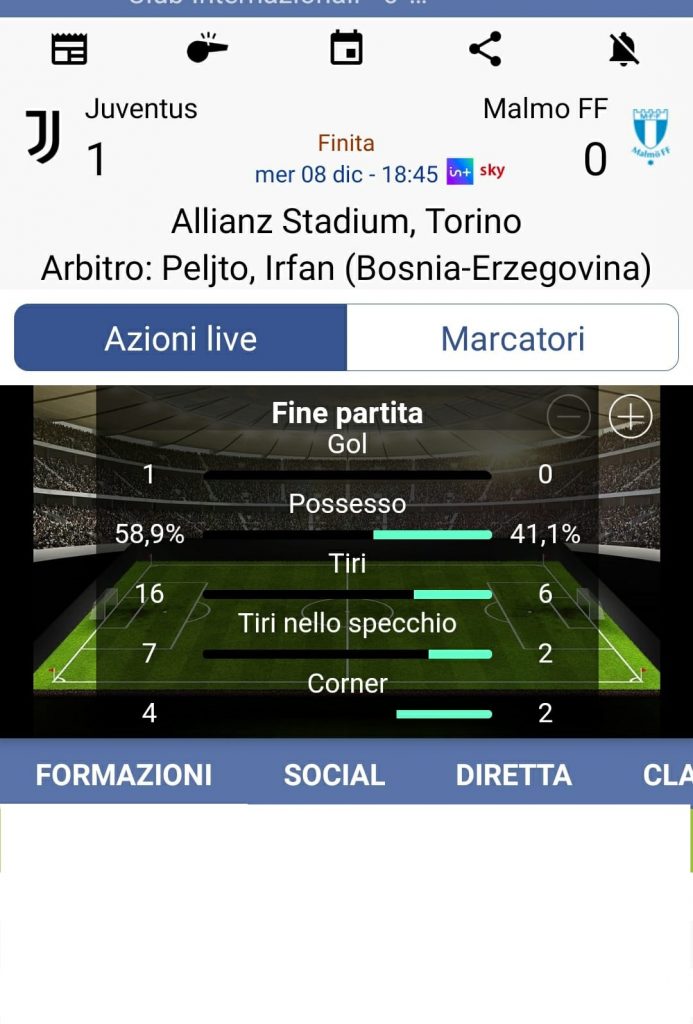Toggle match notifications bell
This screenshot has width=693, height=1024.
[x=624, y=48]
